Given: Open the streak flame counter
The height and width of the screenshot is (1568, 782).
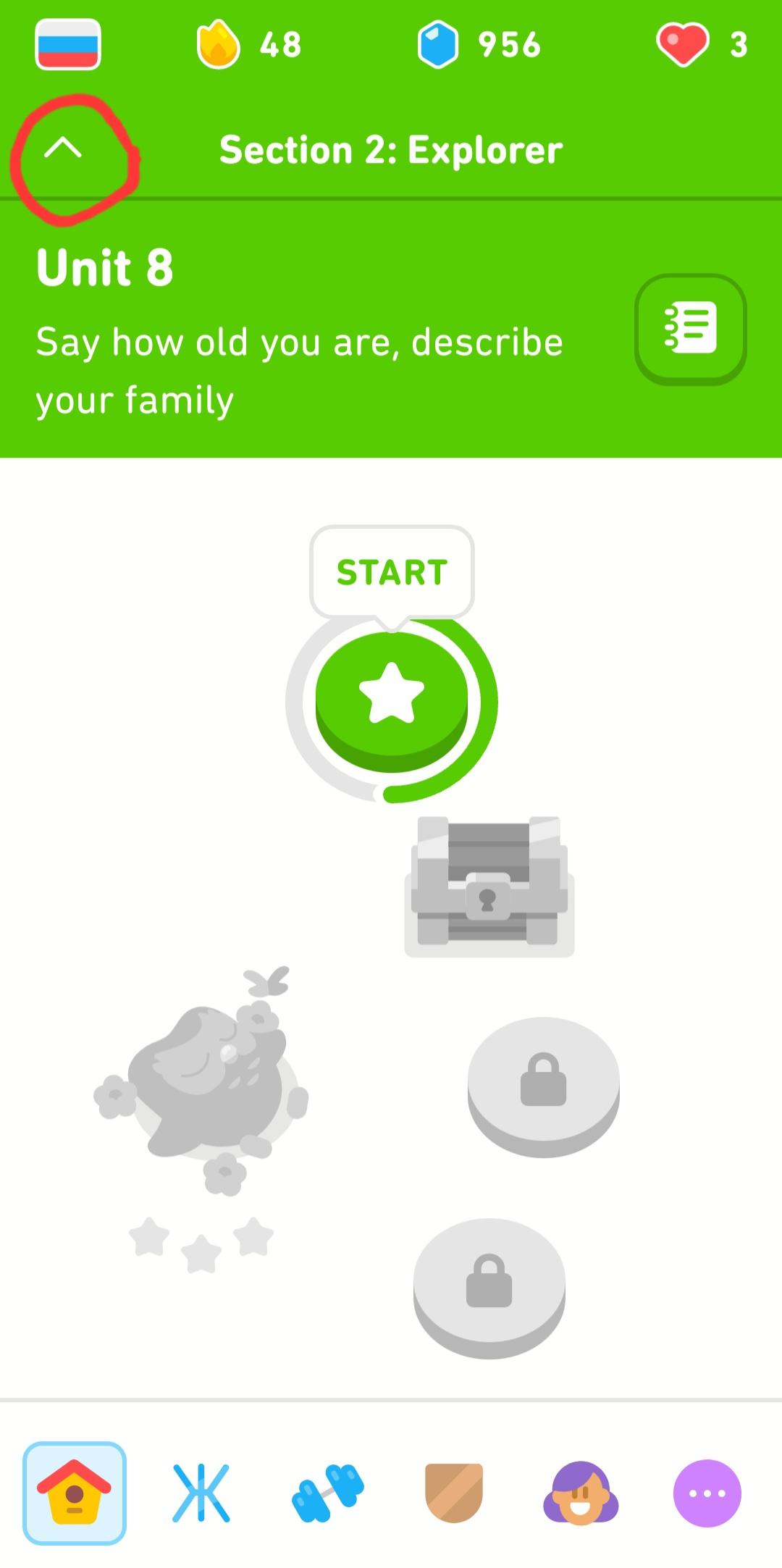Looking at the screenshot, I should click(x=216, y=45).
